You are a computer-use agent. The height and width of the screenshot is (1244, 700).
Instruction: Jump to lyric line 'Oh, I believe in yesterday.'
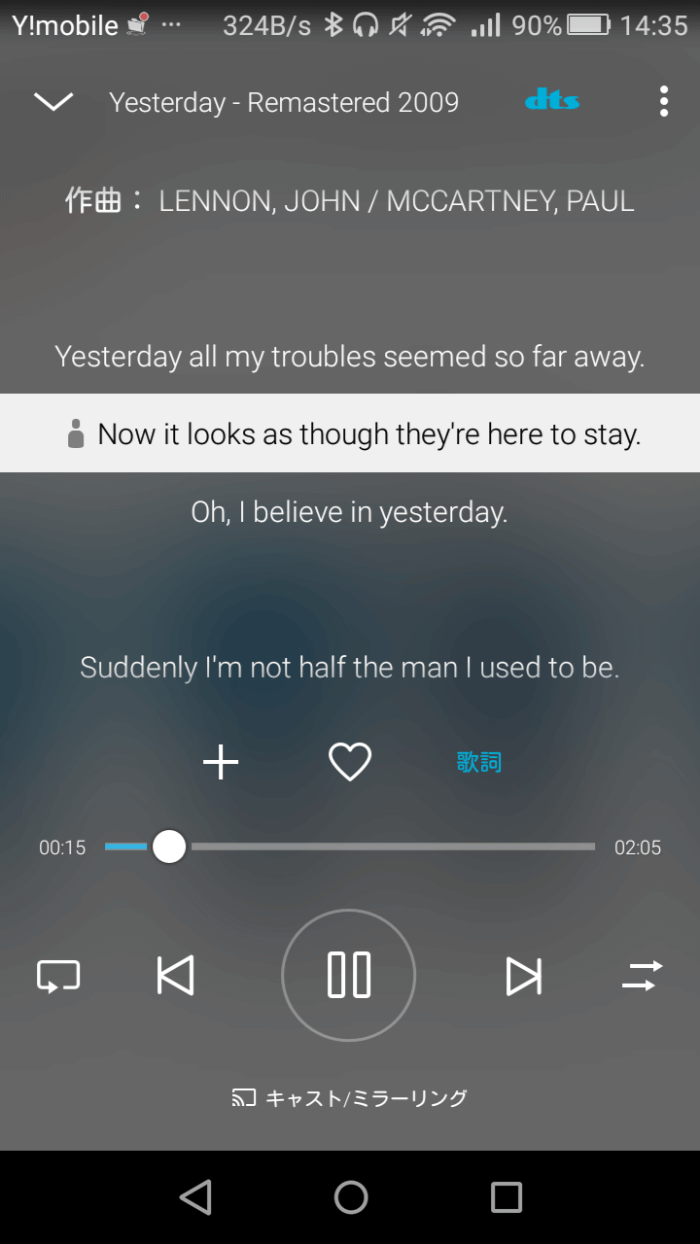click(350, 513)
